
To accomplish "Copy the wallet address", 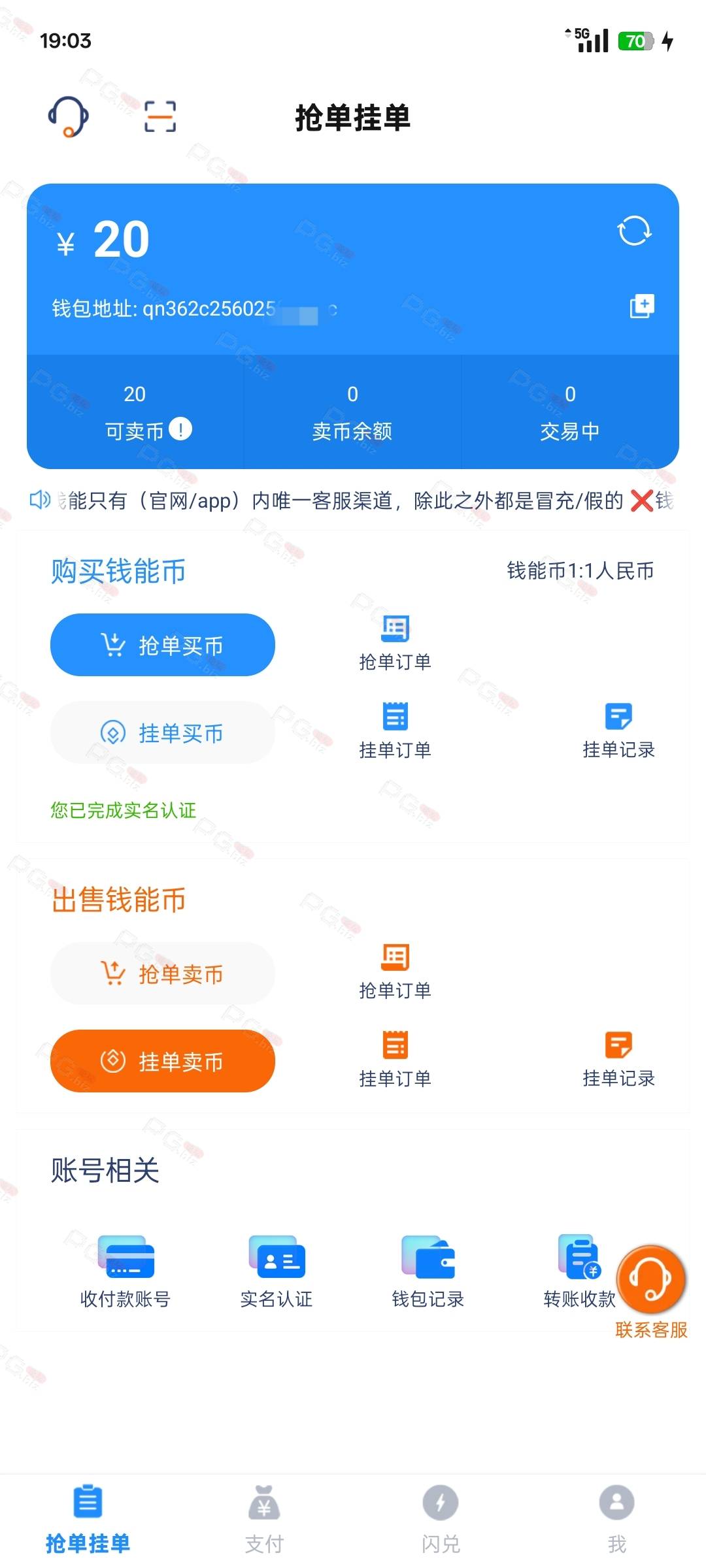I will coord(642,306).
